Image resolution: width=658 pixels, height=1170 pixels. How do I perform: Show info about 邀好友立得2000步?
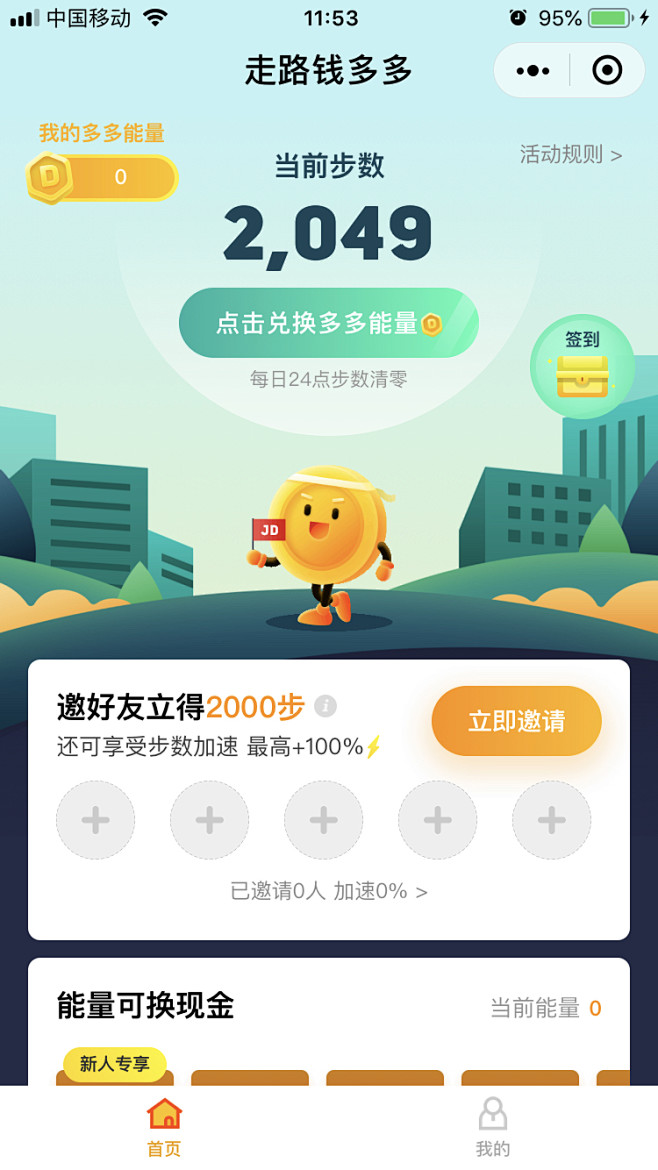(x=325, y=707)
